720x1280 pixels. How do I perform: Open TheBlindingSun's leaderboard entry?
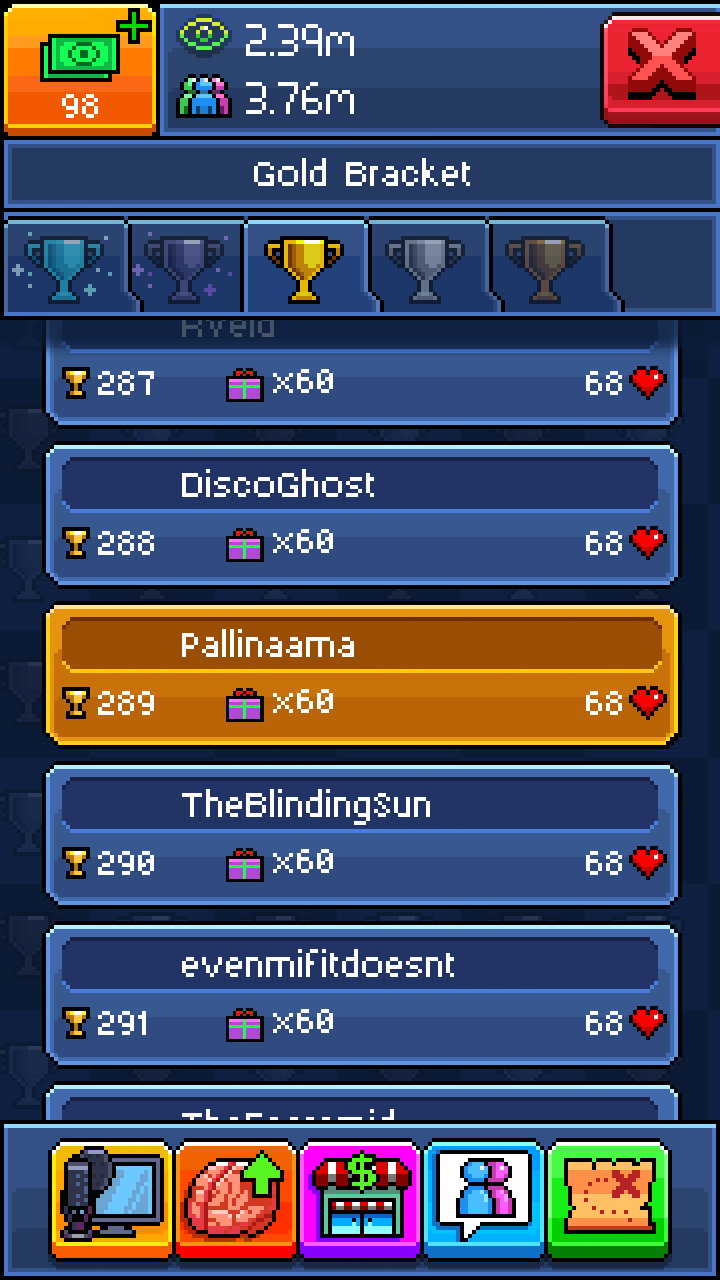pos(362,834)
